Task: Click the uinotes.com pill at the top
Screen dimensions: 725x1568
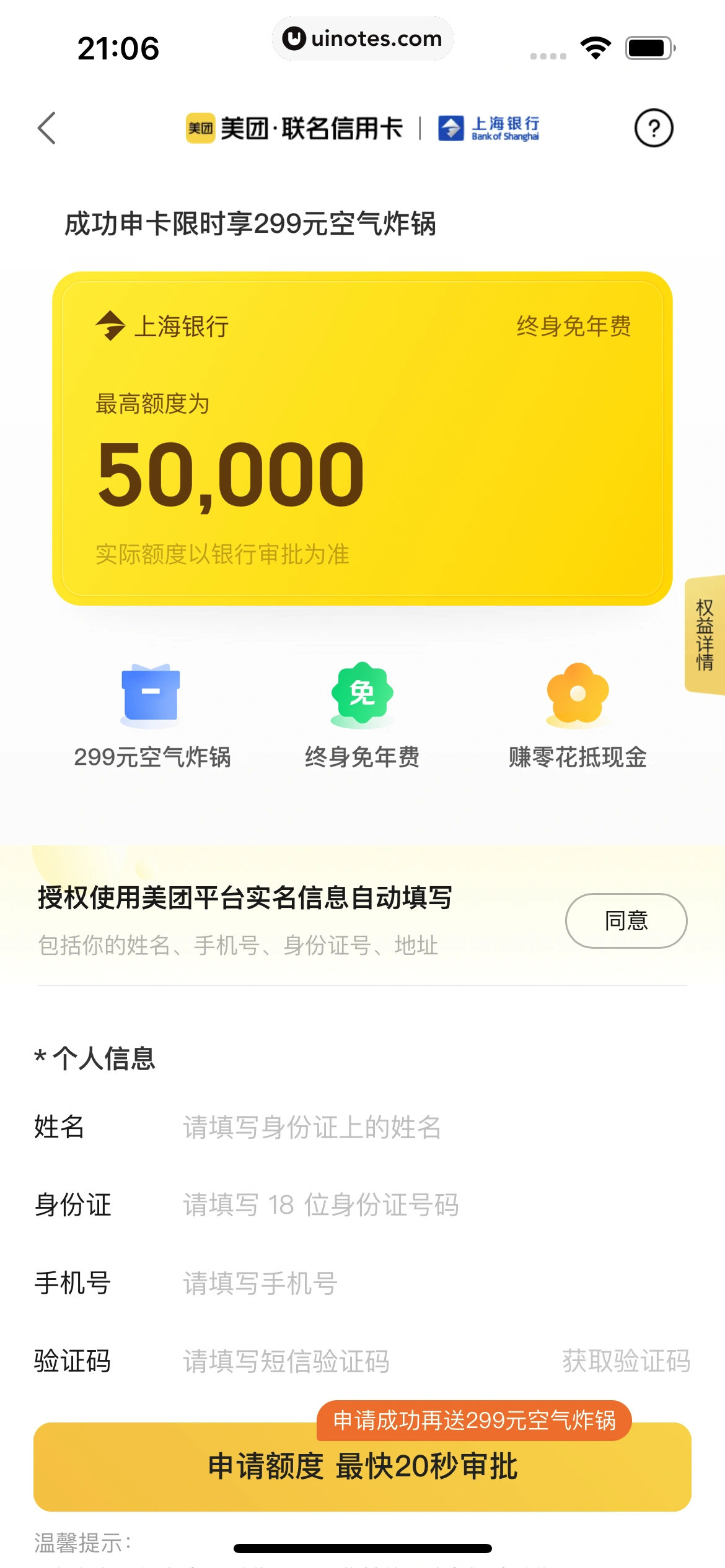Action: (362, 38)
